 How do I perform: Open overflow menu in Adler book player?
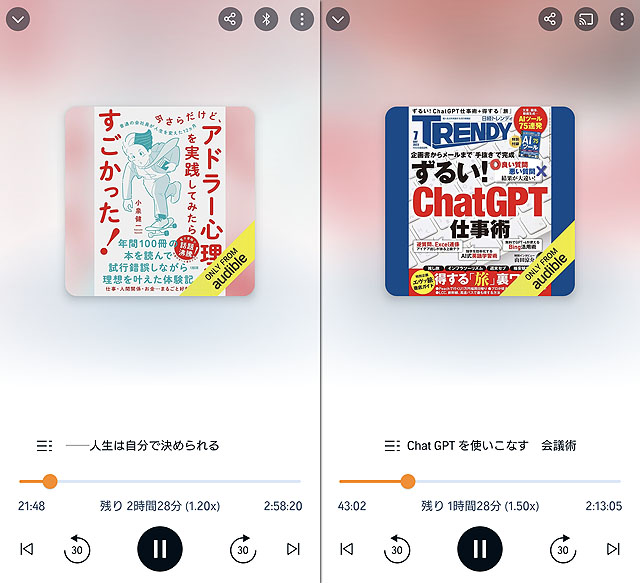click(301, 19)
